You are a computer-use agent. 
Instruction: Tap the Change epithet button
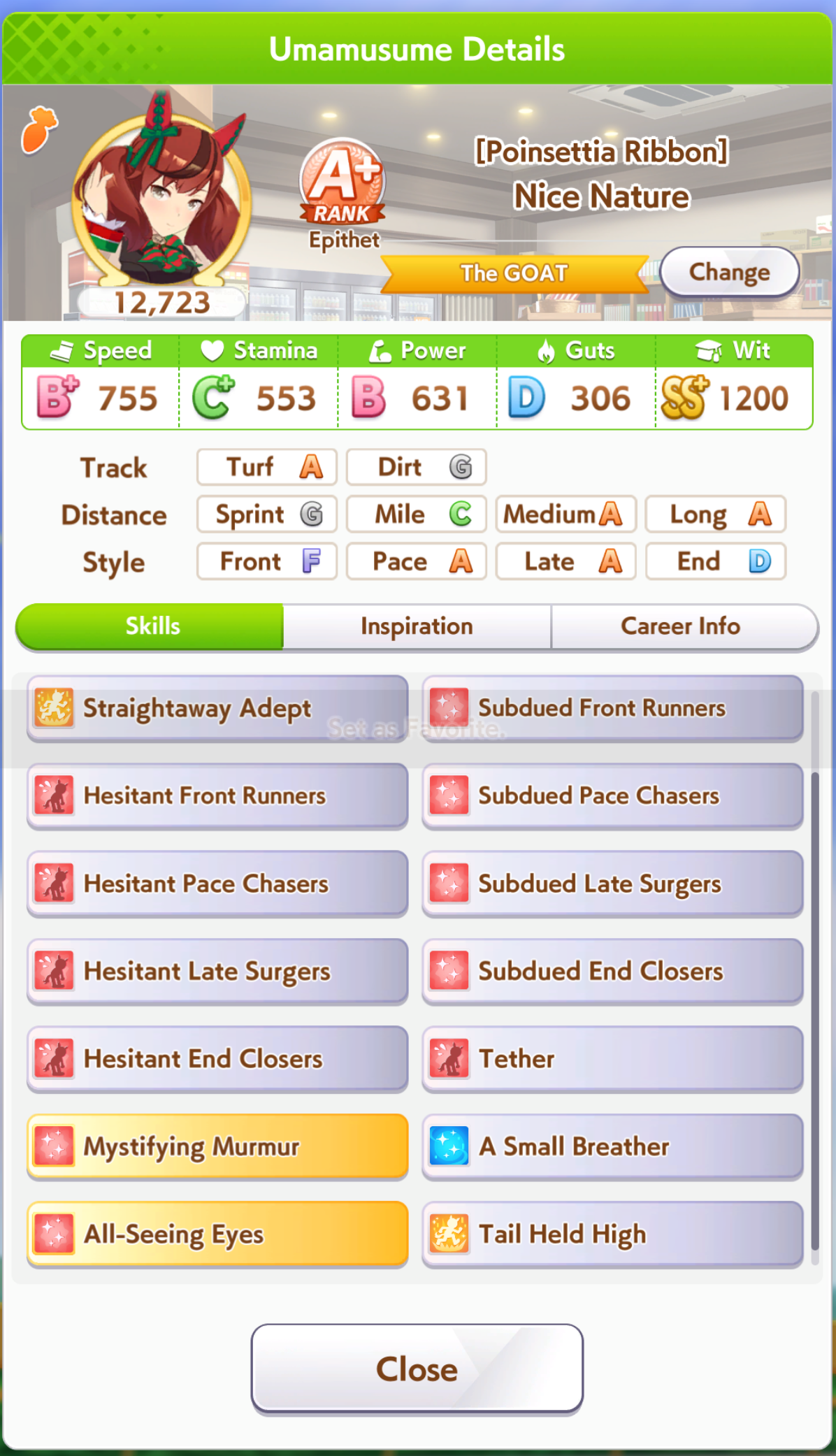[729, 272]
